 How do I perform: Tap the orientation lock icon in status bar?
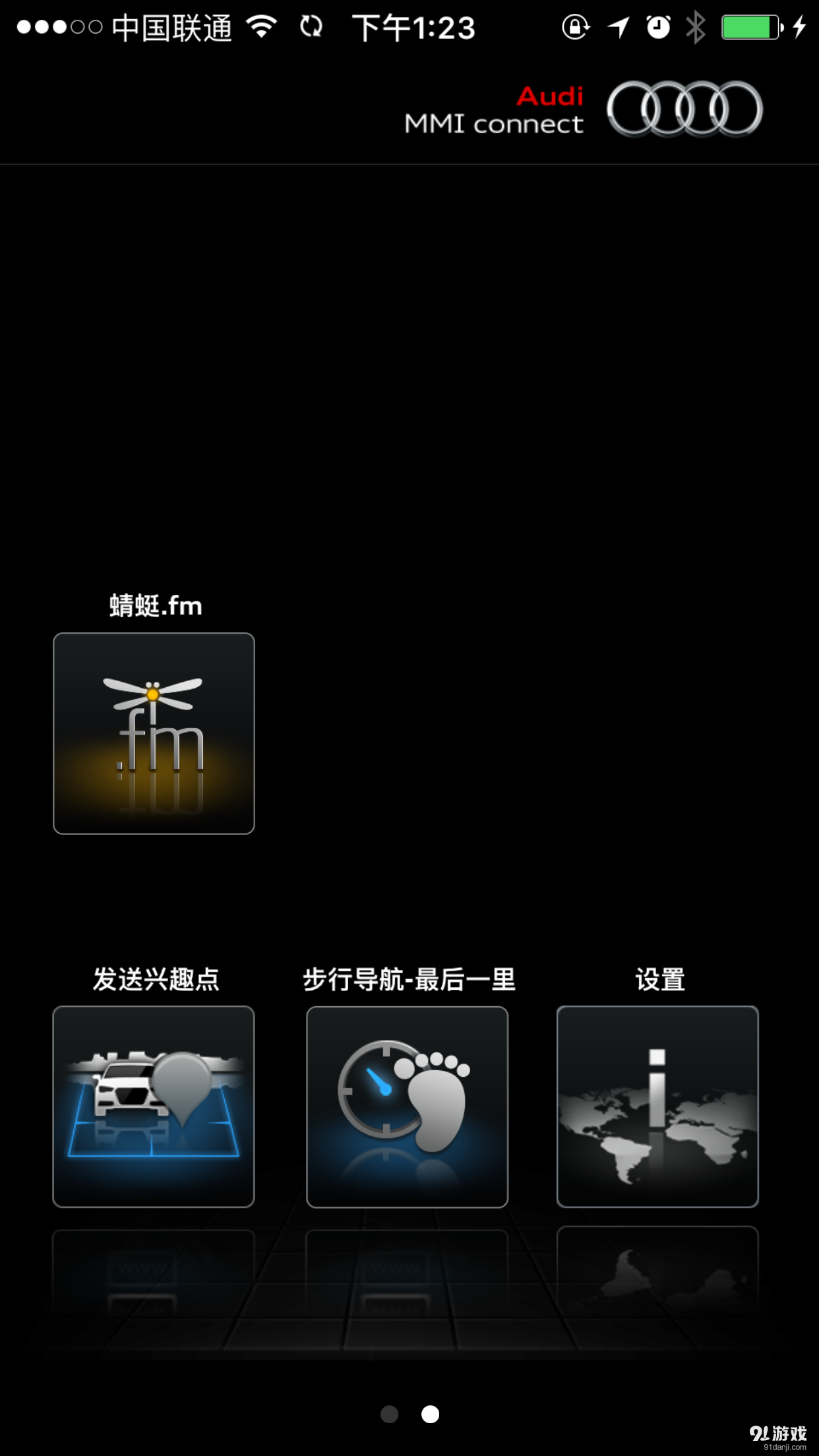click(574, 28)
